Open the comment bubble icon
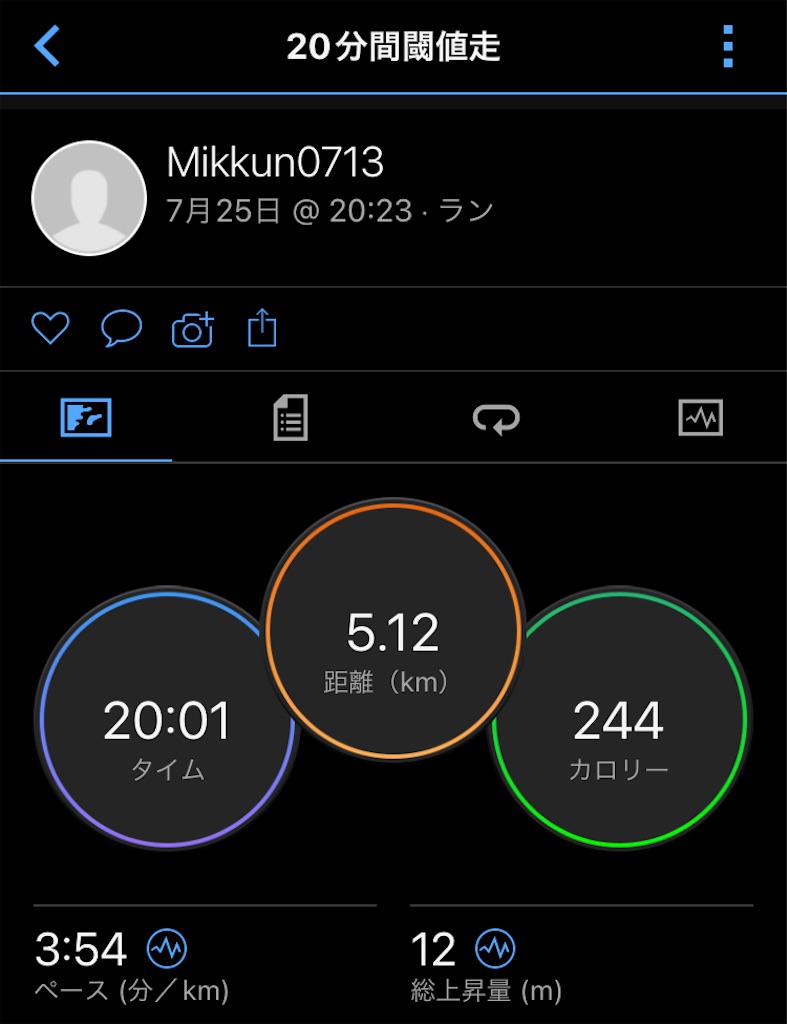The width and height of the screenshot is (787, 1024). (x=120, y=328)
